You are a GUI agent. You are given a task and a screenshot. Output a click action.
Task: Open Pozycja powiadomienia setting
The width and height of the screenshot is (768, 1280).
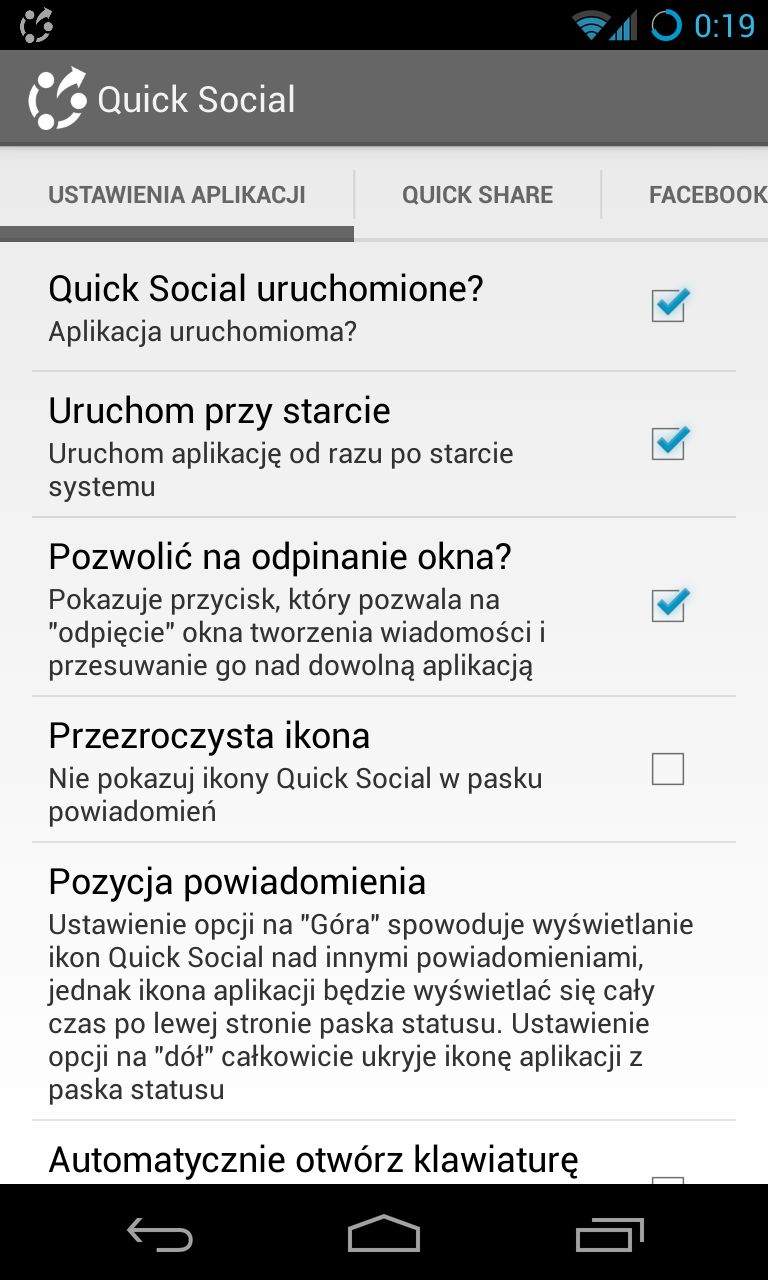384,981
